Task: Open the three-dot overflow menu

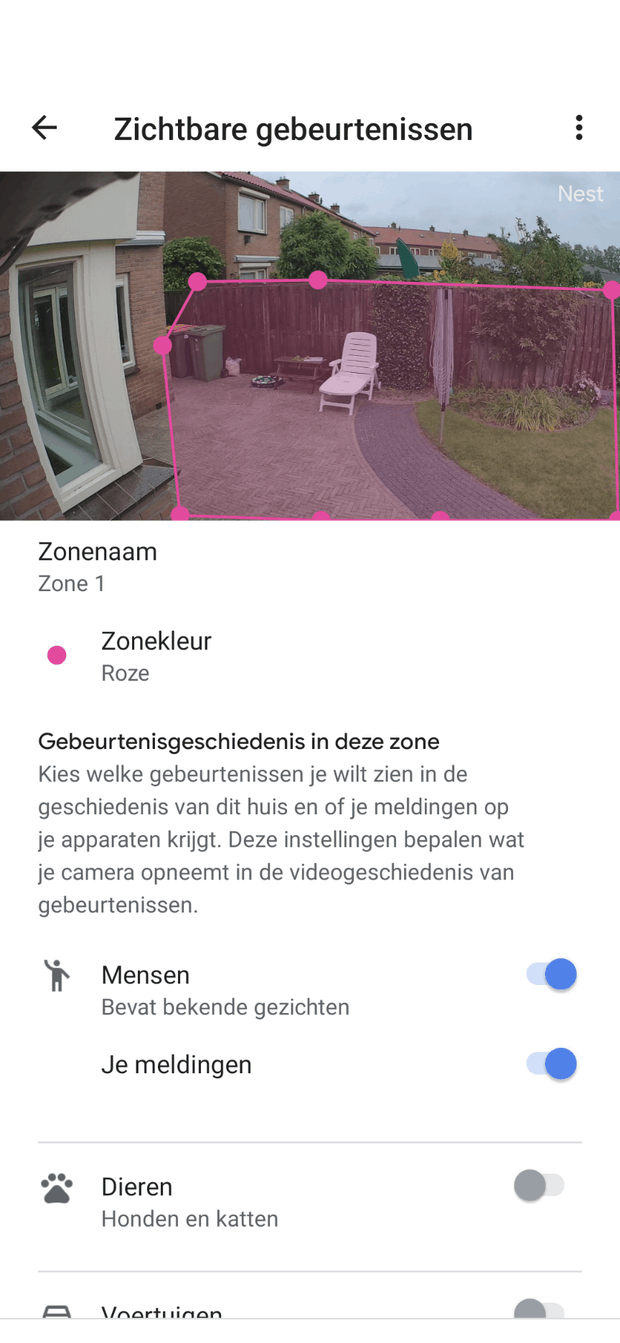Action: click(x=579, y=128)
